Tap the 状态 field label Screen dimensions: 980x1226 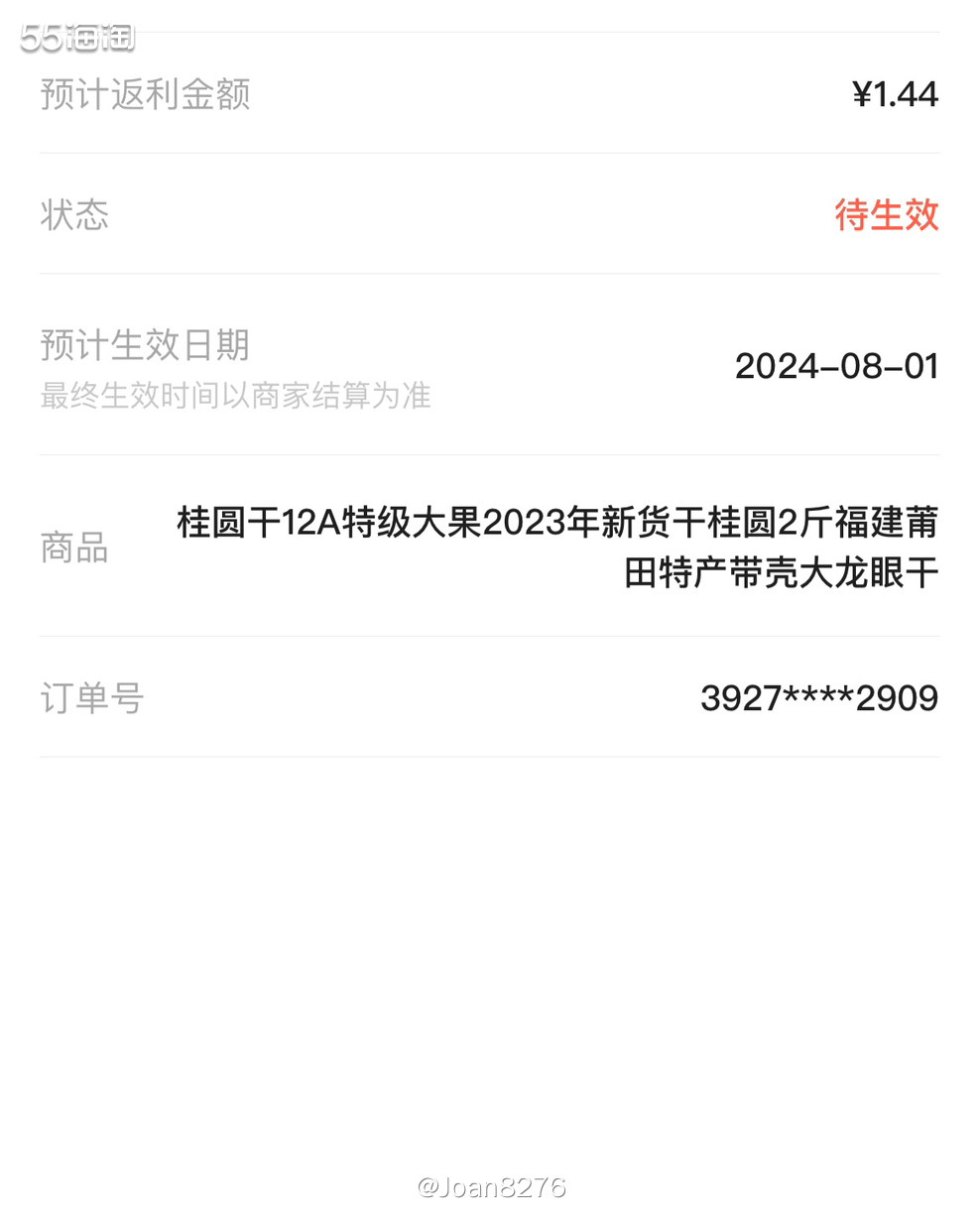[x=74, y=215]
